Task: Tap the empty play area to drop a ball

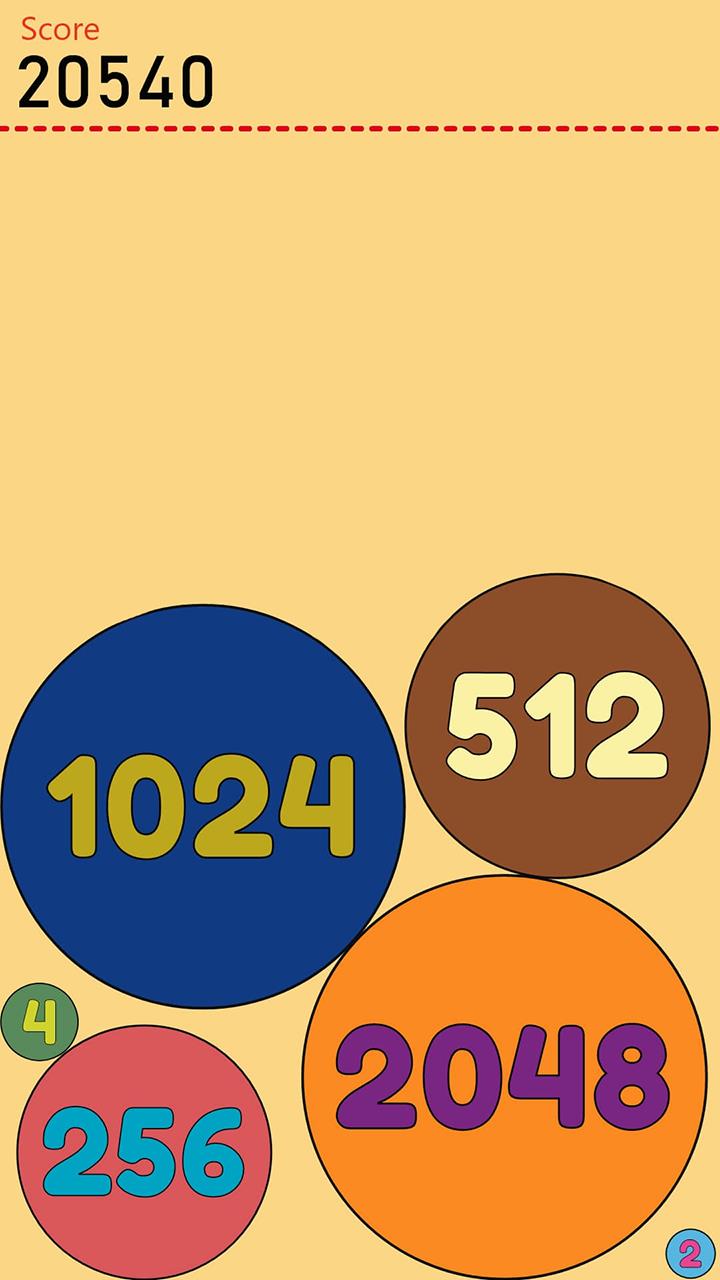Action: [x=360, y=350]
